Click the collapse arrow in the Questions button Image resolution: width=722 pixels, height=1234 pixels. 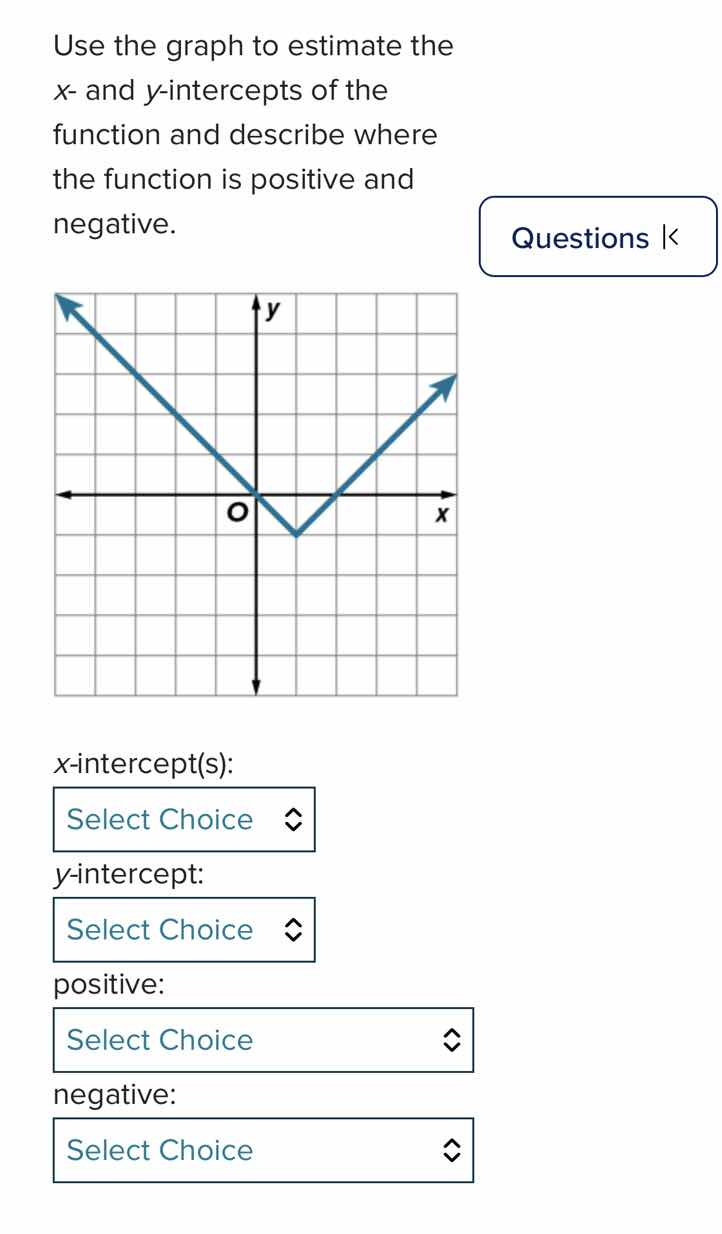672,238
